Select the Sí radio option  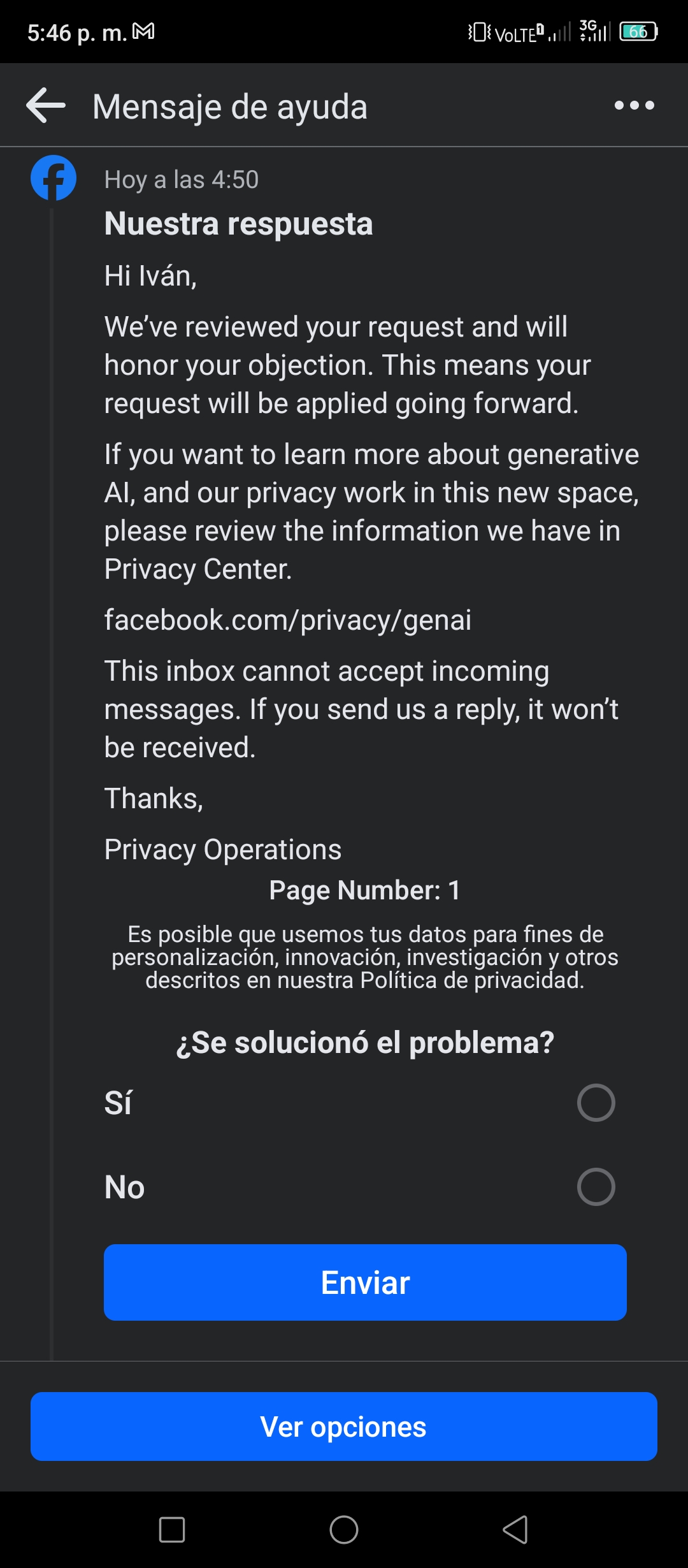click(596, 1103)
